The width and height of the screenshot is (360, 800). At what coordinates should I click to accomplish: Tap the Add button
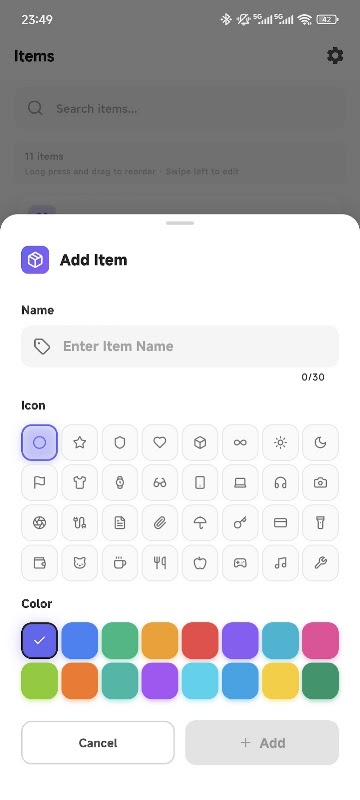[262, 743]
